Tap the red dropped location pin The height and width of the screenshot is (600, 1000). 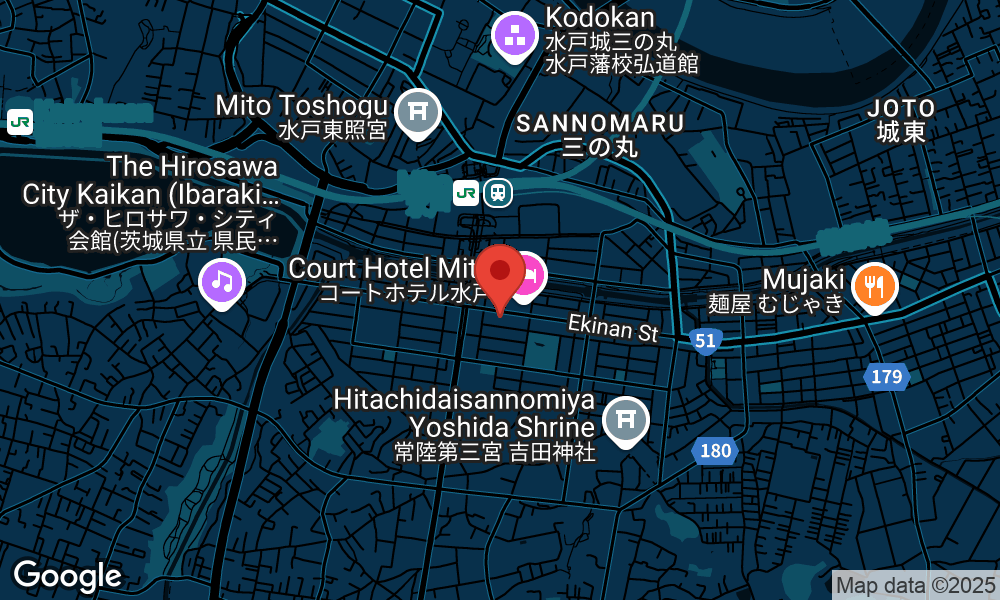tap(499, 273)
